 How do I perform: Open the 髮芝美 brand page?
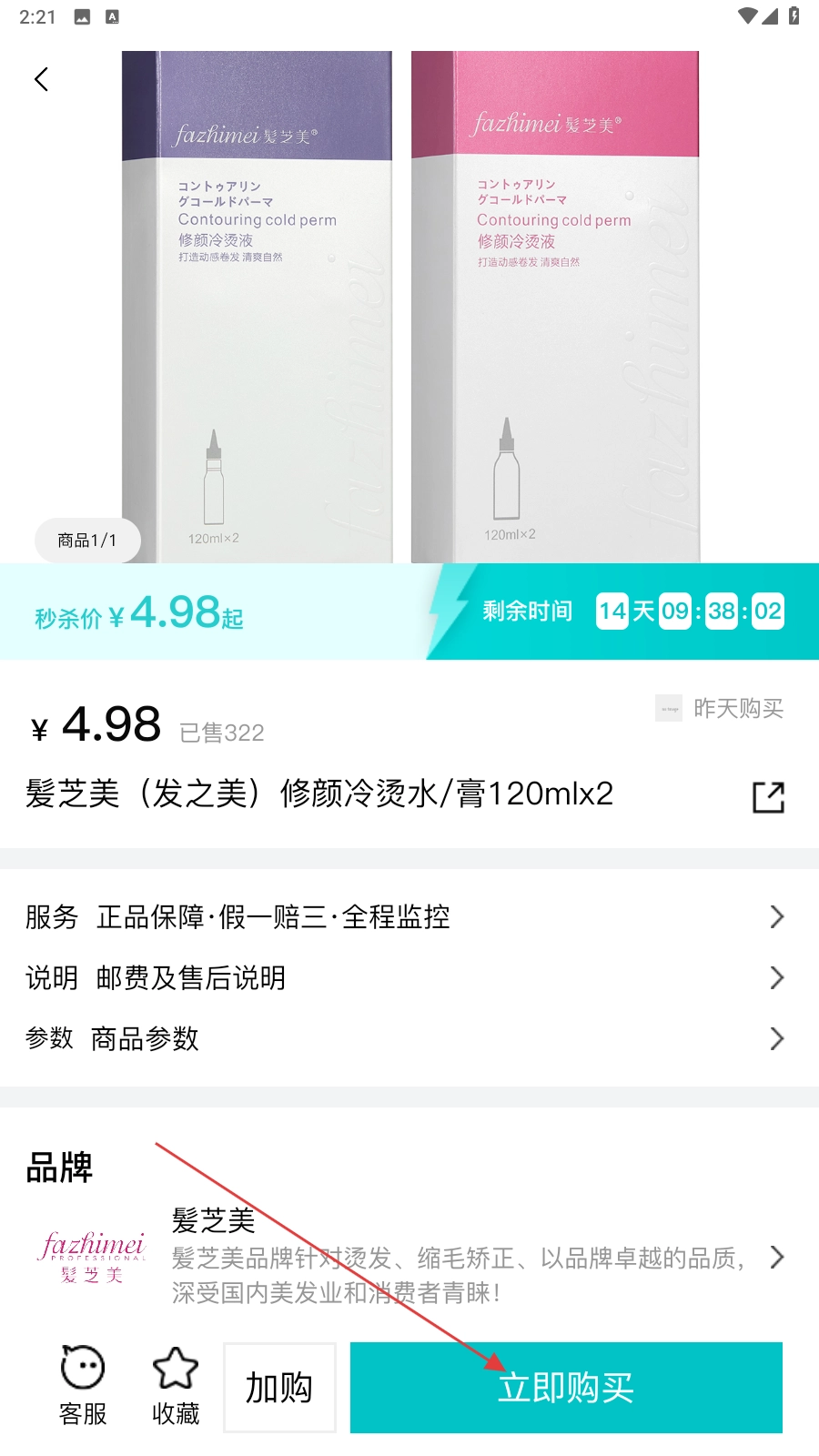455,1258
